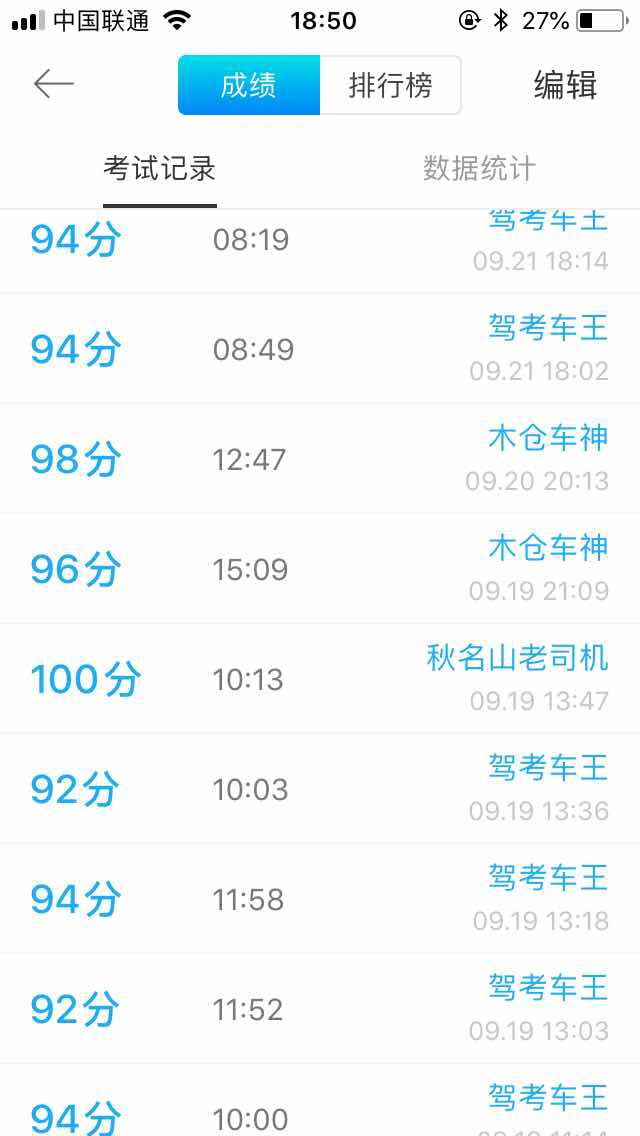640x1136 pixels.
Task: Open the 96分 record from 09.19 21:09
Action: point(320,569)
